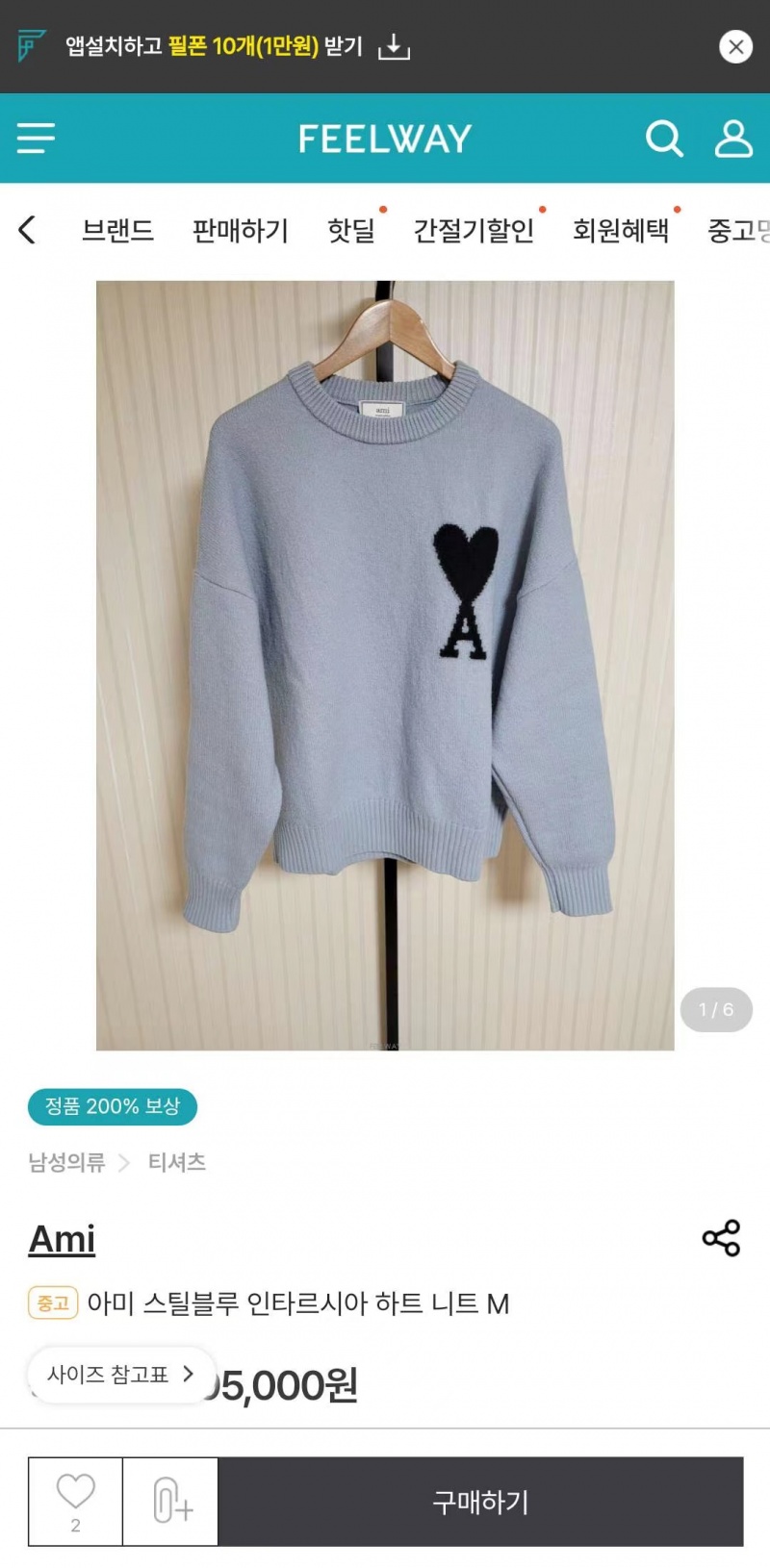
Task: Open the 사이즈 참고표 size chart
Action: (120, 1375)
